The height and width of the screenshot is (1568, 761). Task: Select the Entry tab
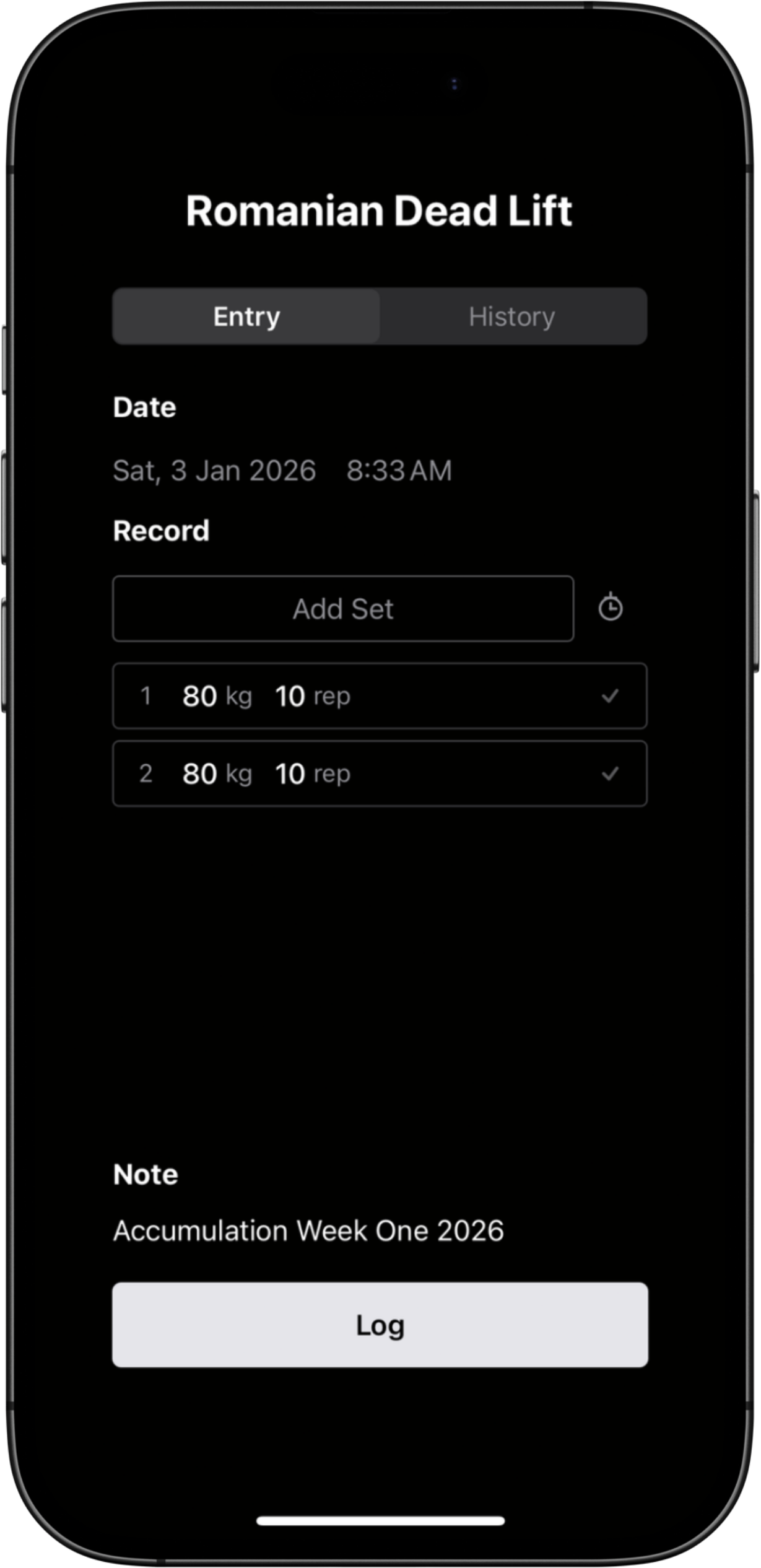pyautogui.click(x=246, y=316)
